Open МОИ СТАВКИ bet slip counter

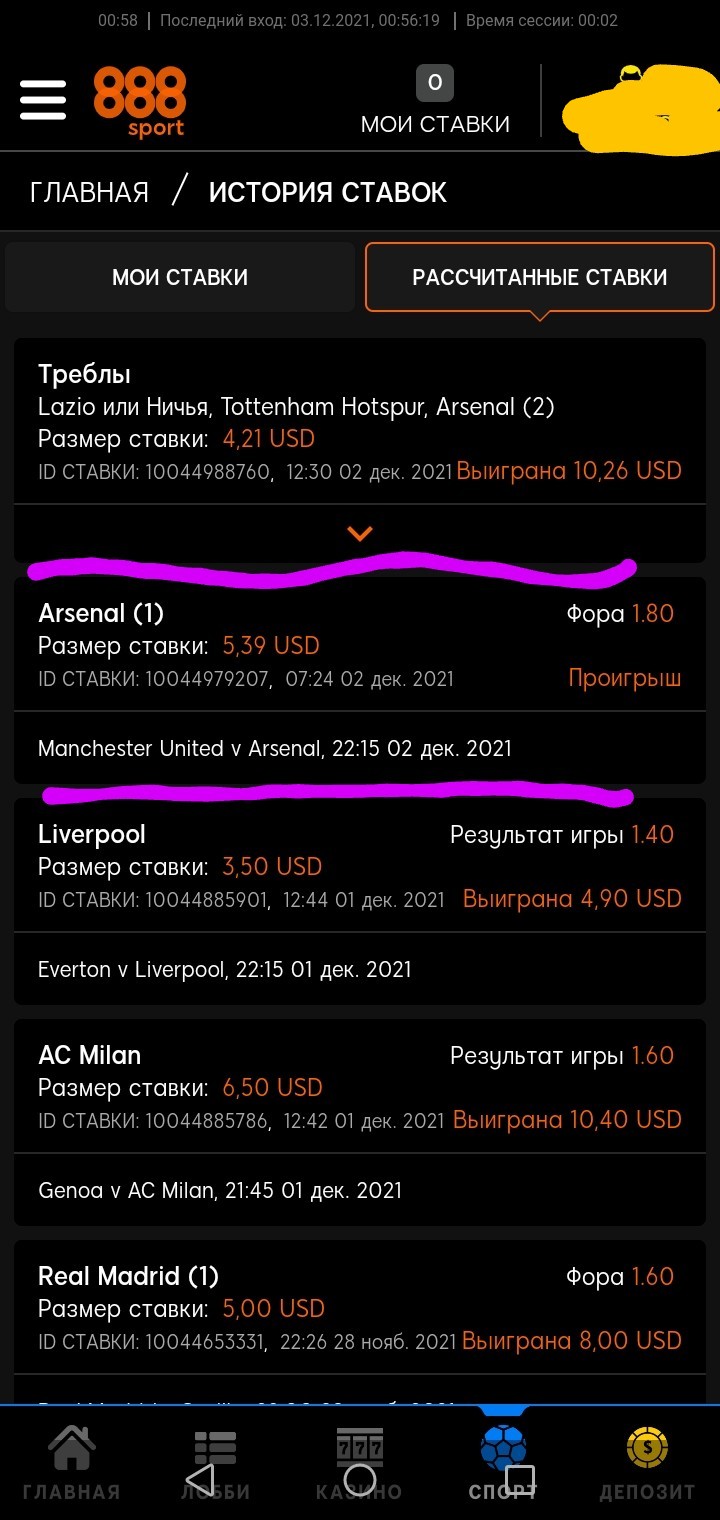click(x=435, y=101)
